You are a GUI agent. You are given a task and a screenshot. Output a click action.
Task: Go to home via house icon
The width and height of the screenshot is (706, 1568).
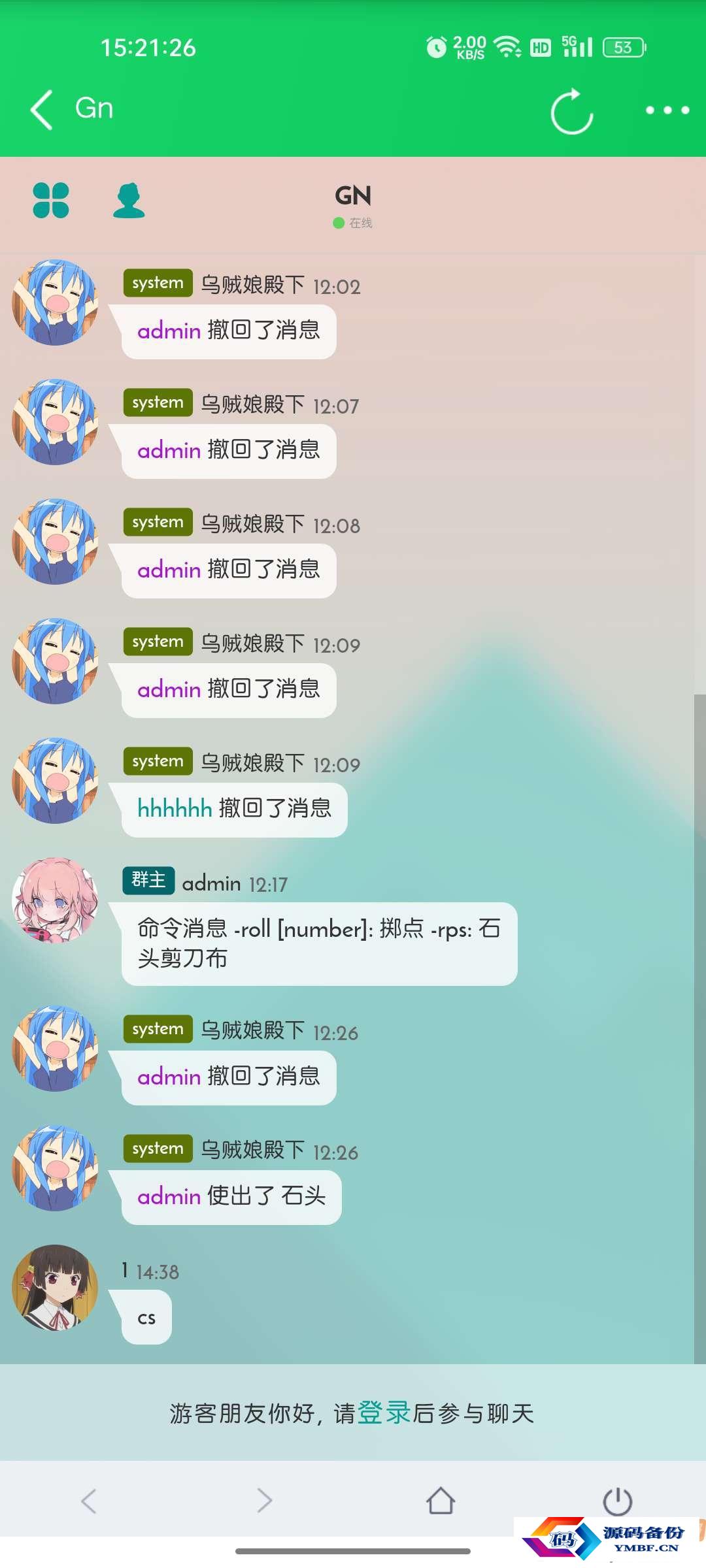click(441, 1501)
